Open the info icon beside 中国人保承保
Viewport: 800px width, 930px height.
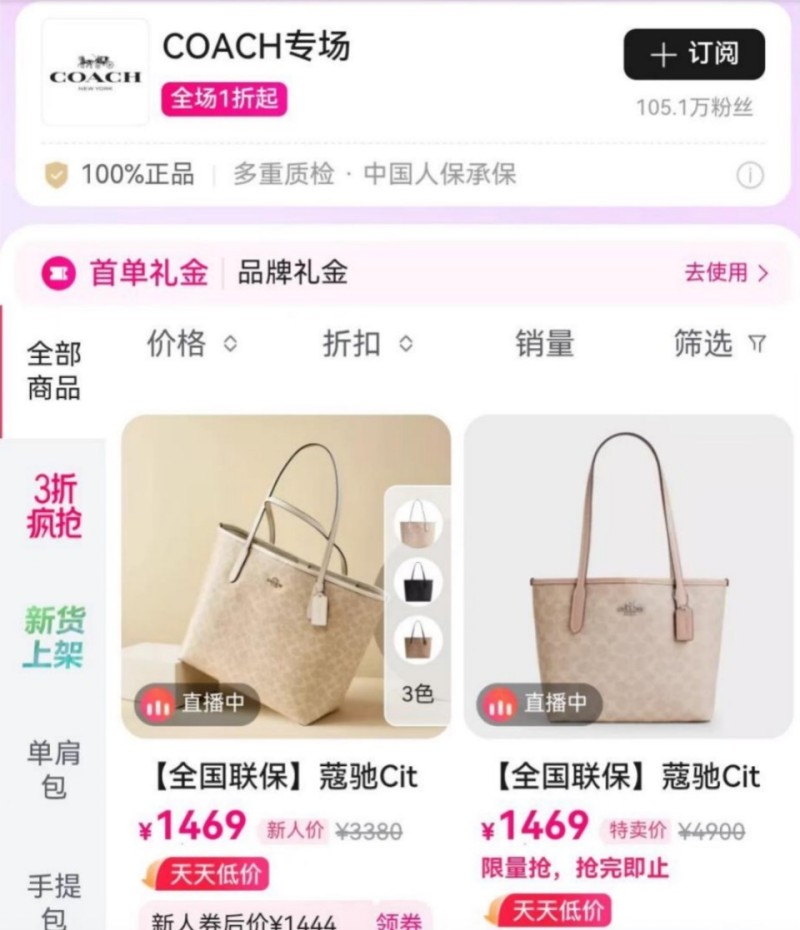[750, 176]
